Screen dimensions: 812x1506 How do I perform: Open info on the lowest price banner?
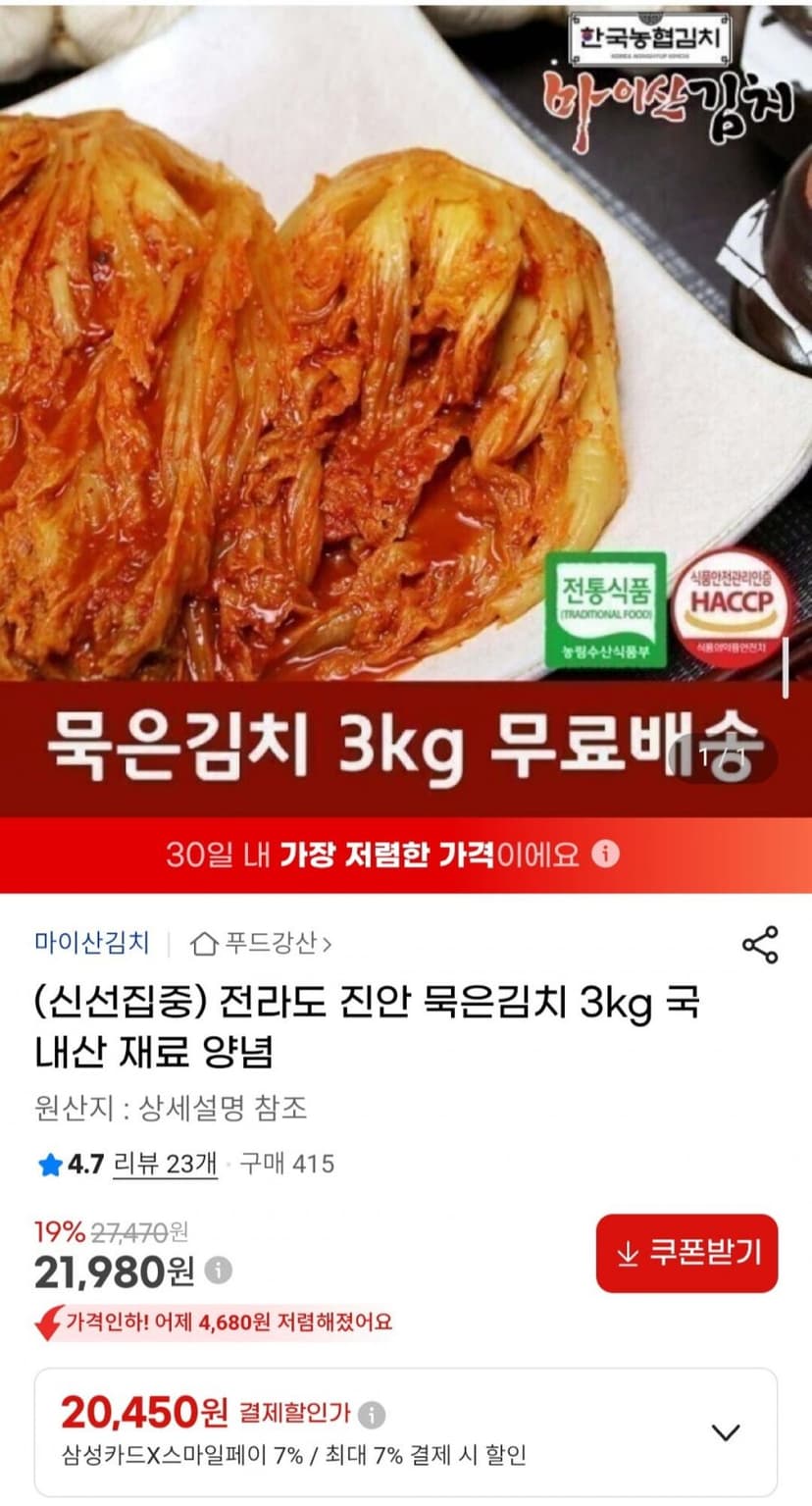(608, 854)
